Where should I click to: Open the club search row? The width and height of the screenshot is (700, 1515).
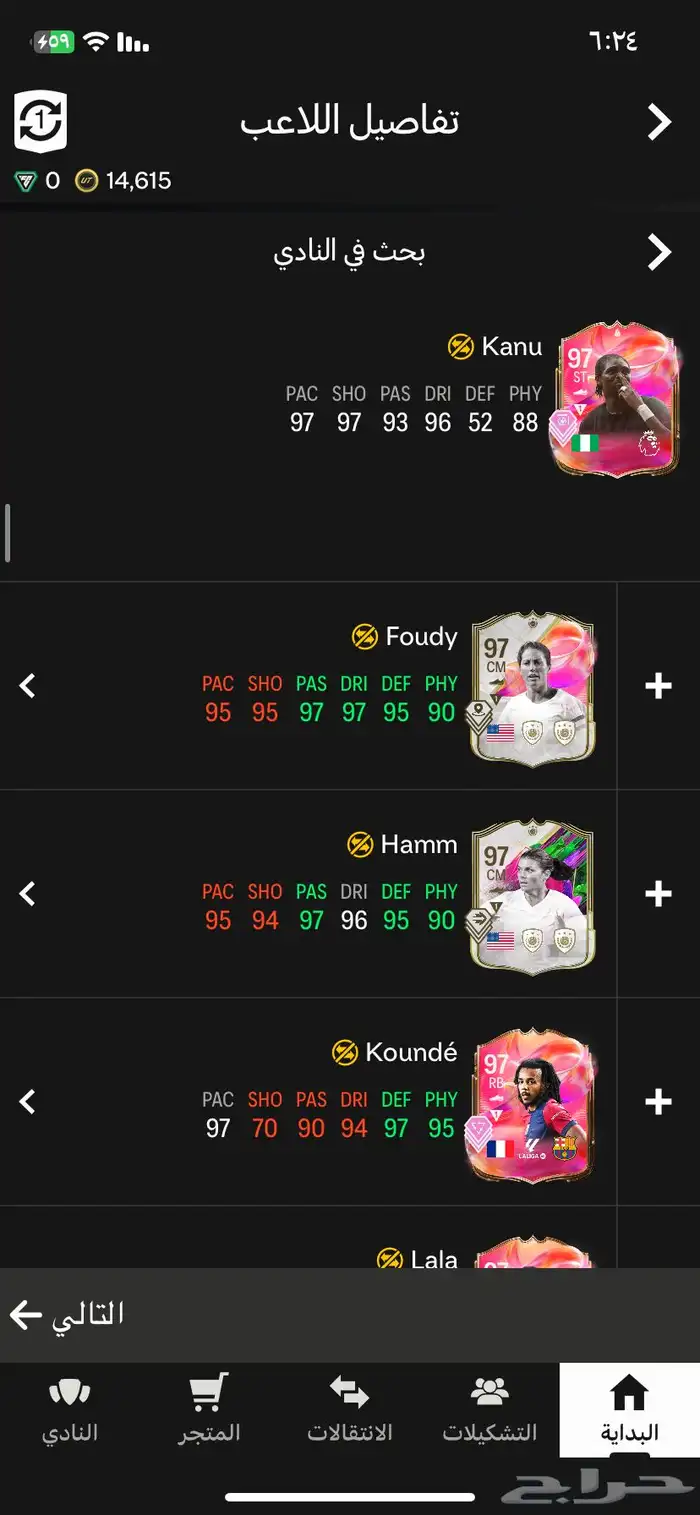tap(350, 252)
